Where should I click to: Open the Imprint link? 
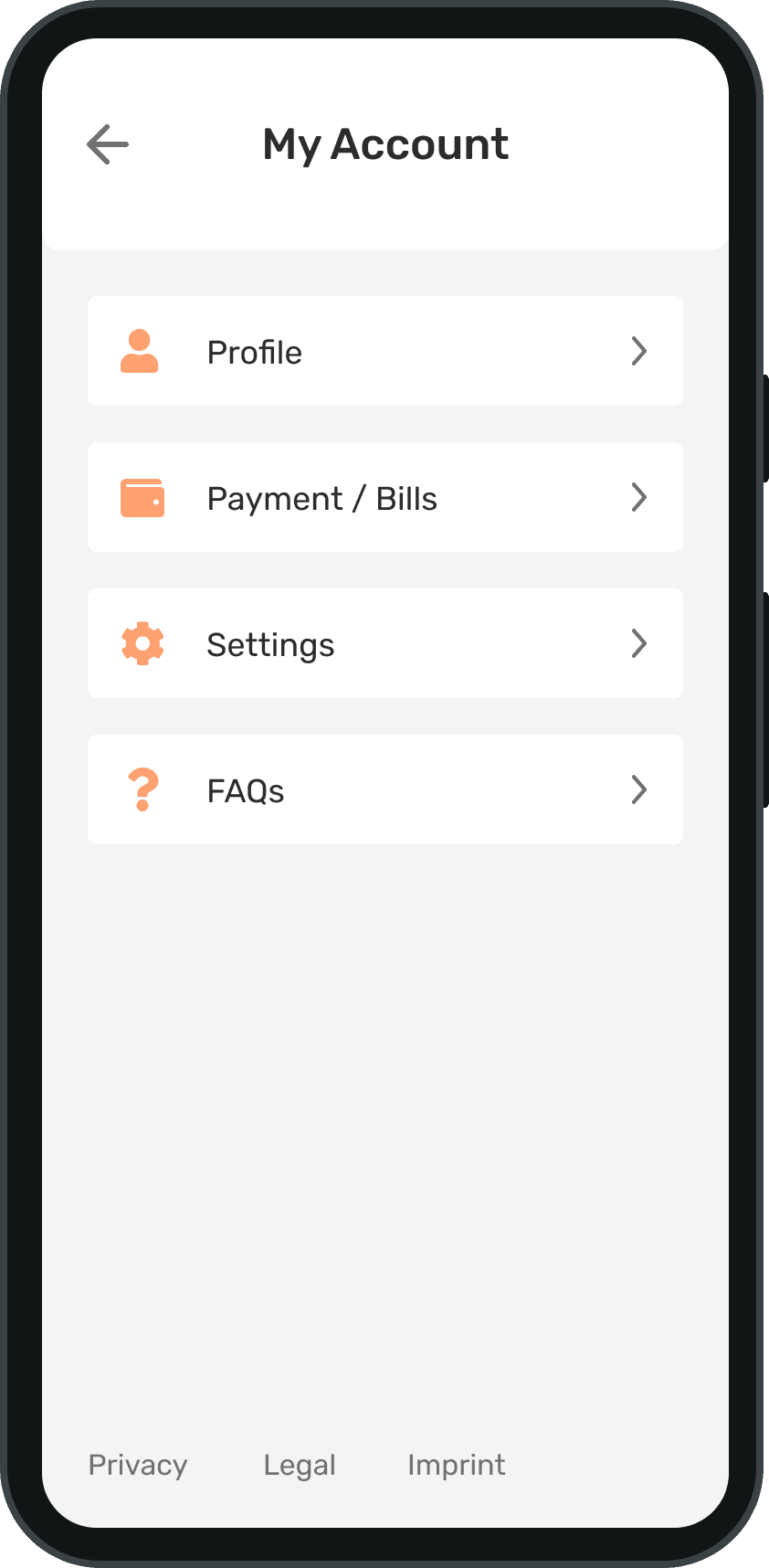(456, 1465)
